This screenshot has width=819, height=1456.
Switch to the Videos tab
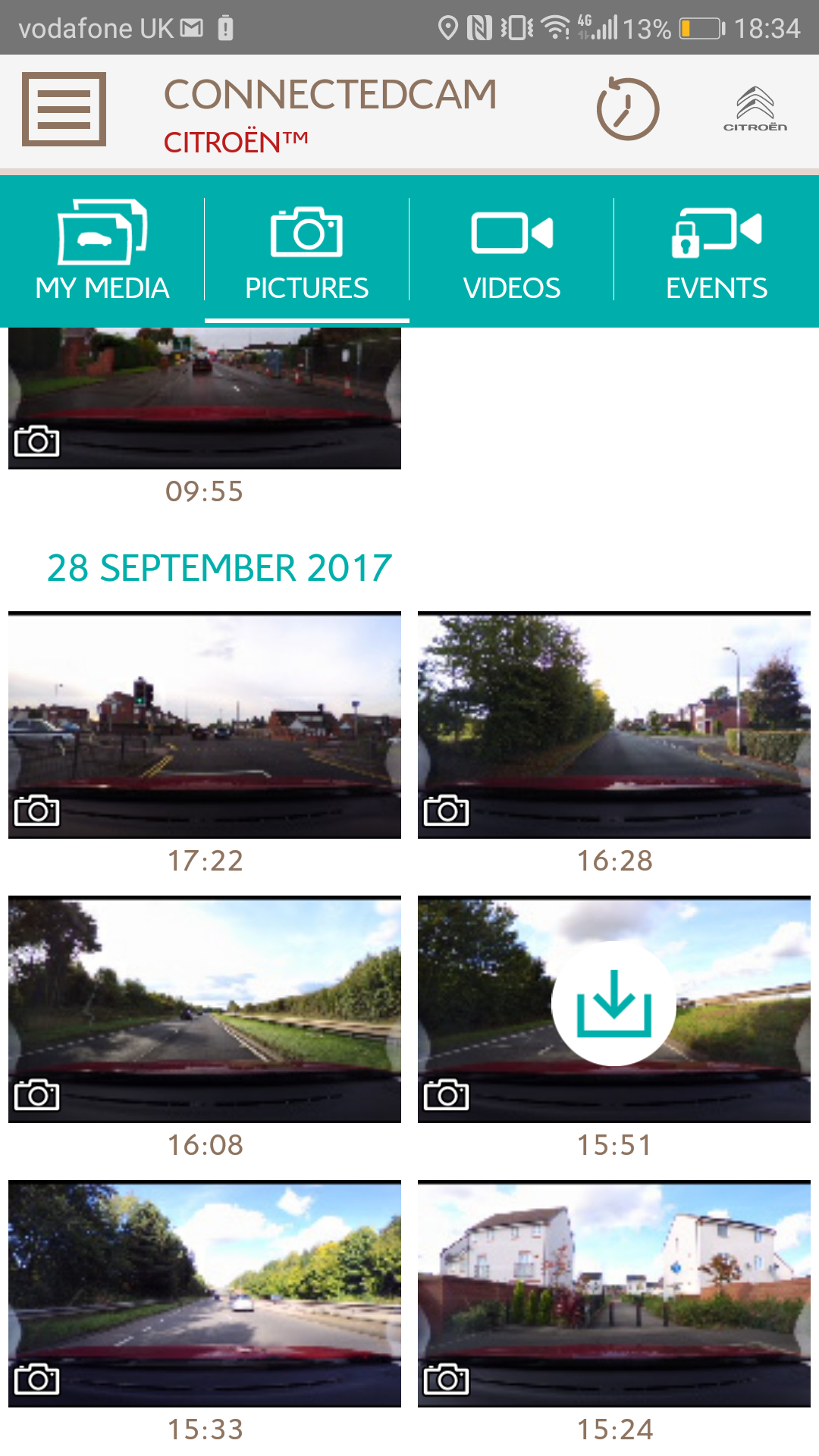point(512,250)
